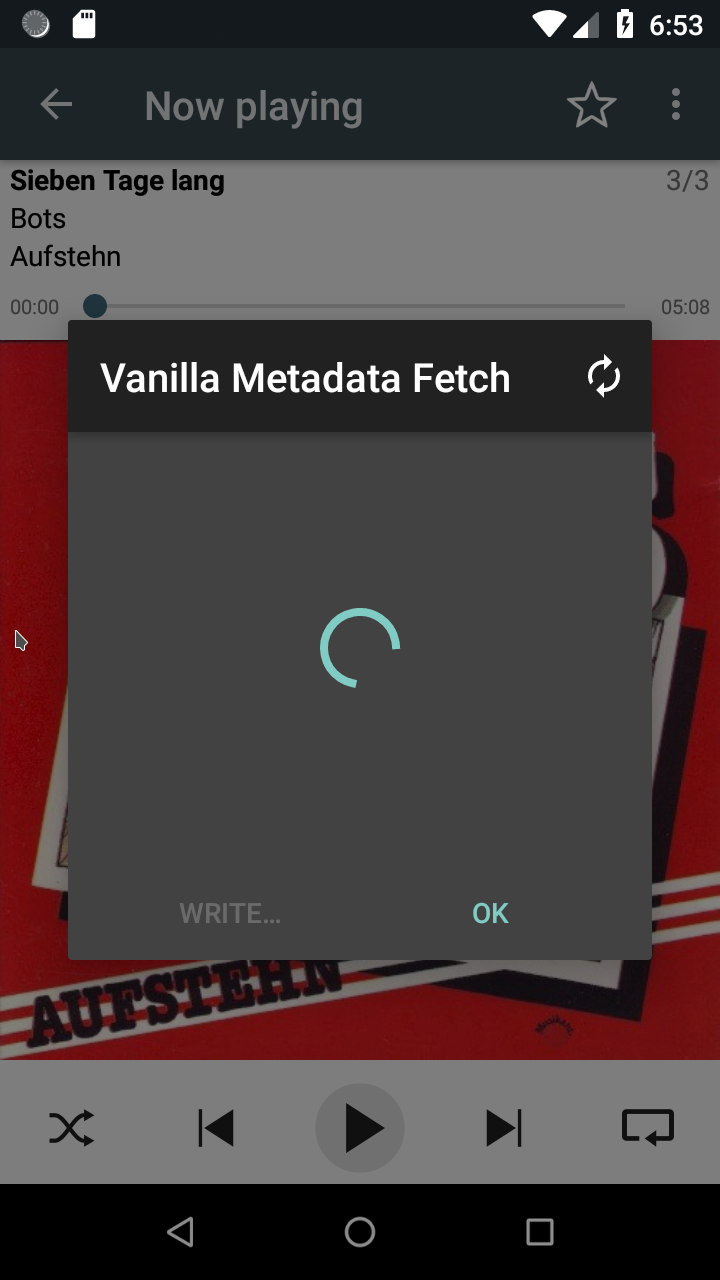Open the overflow menu
This screenshot has width=720, height=1280.
(676, 105)
